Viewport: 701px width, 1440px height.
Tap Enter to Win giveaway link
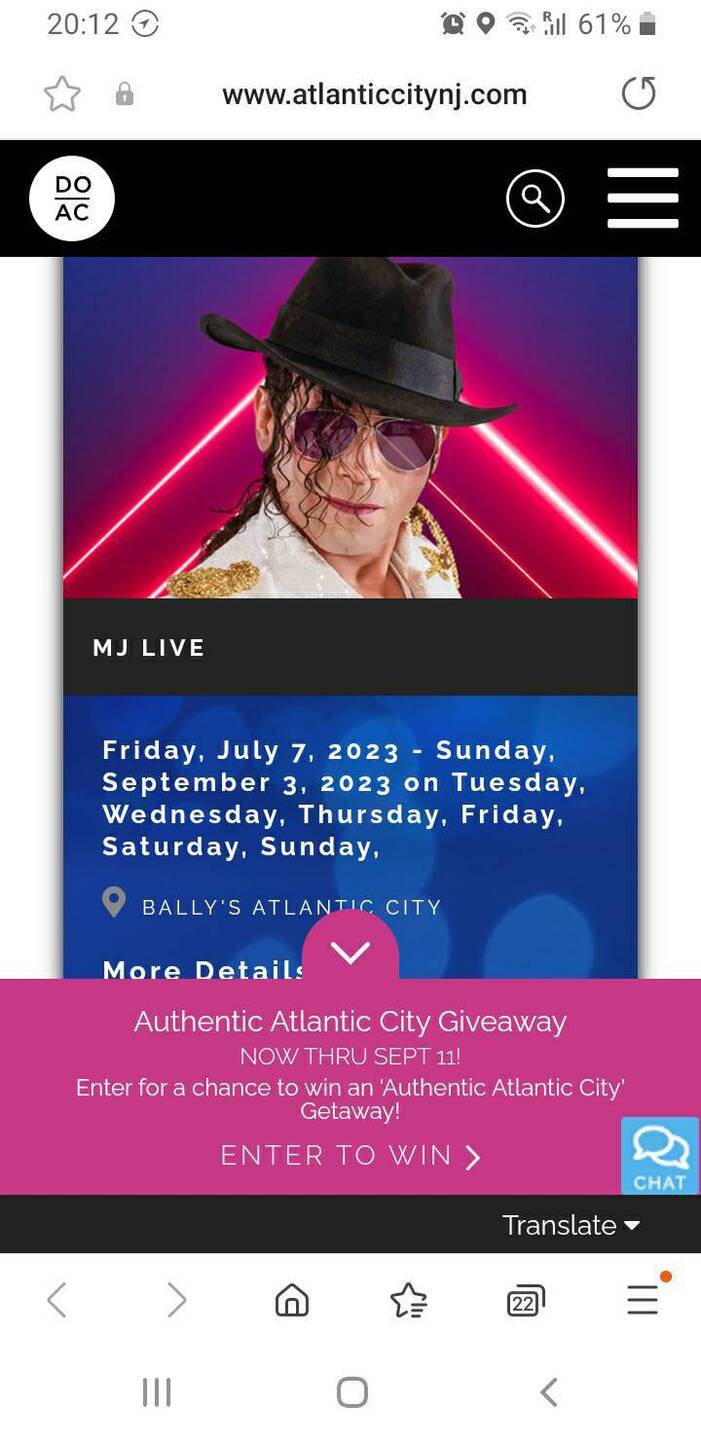coord(350,1156)
